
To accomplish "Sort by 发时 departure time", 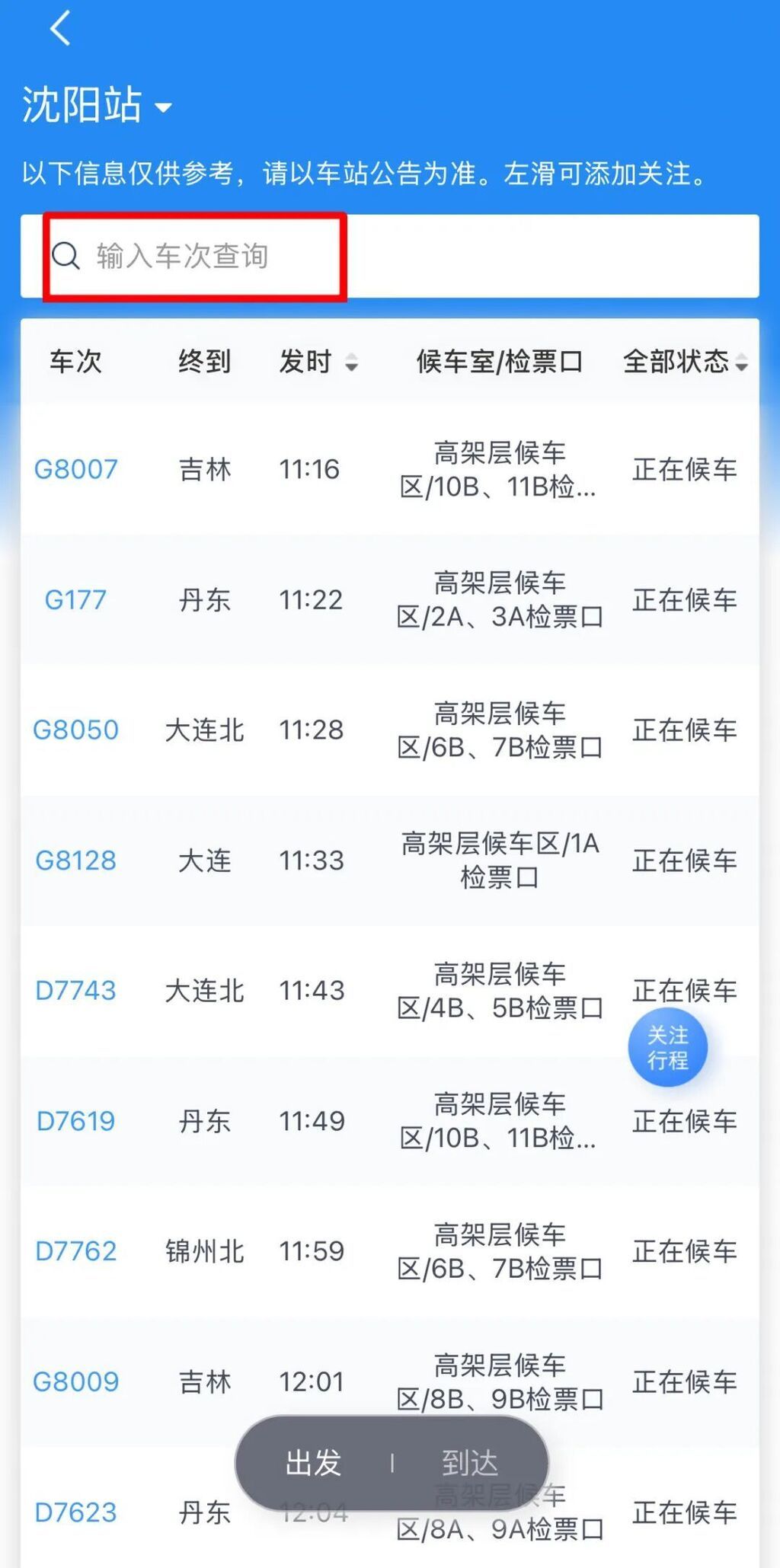I will (318, 361).
